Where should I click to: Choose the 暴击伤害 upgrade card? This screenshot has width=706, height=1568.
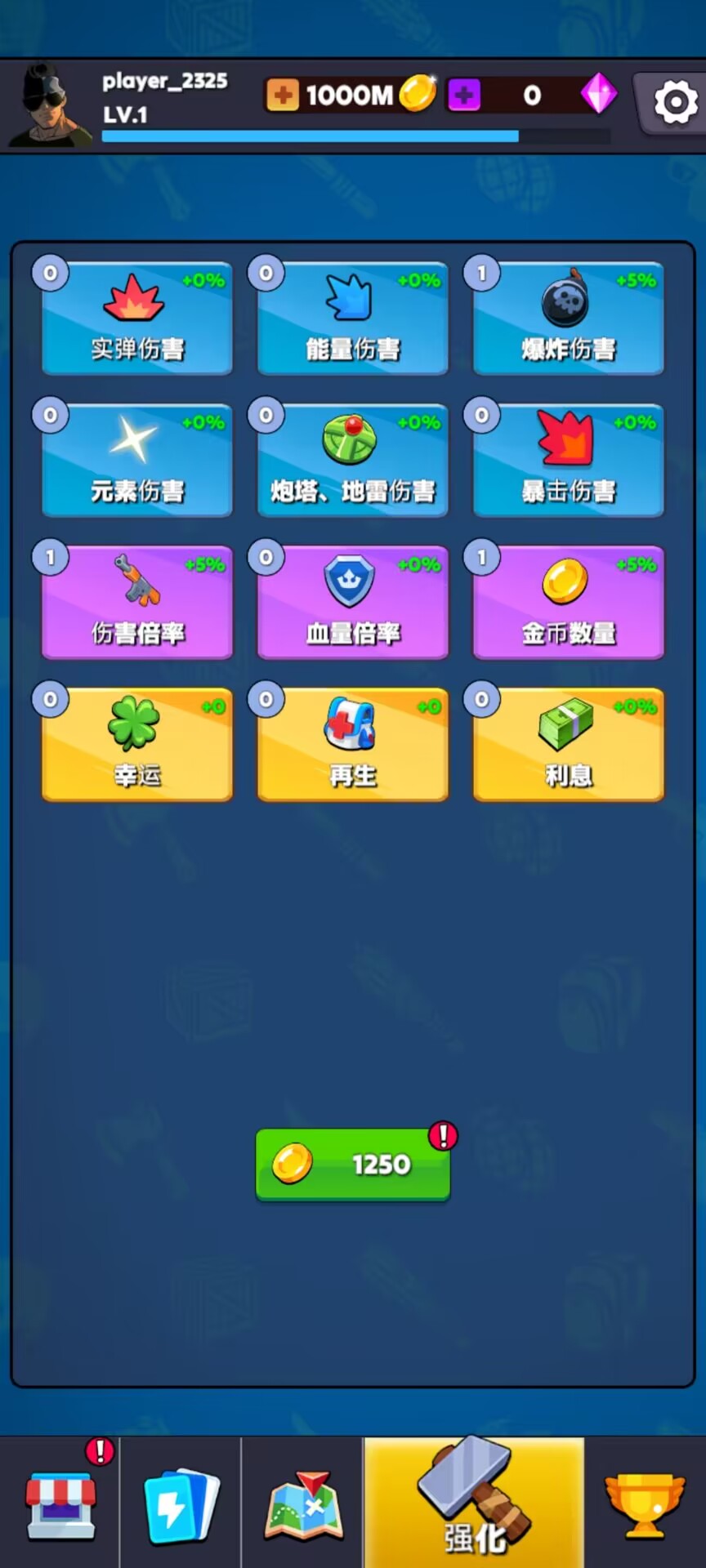point(569,461)
